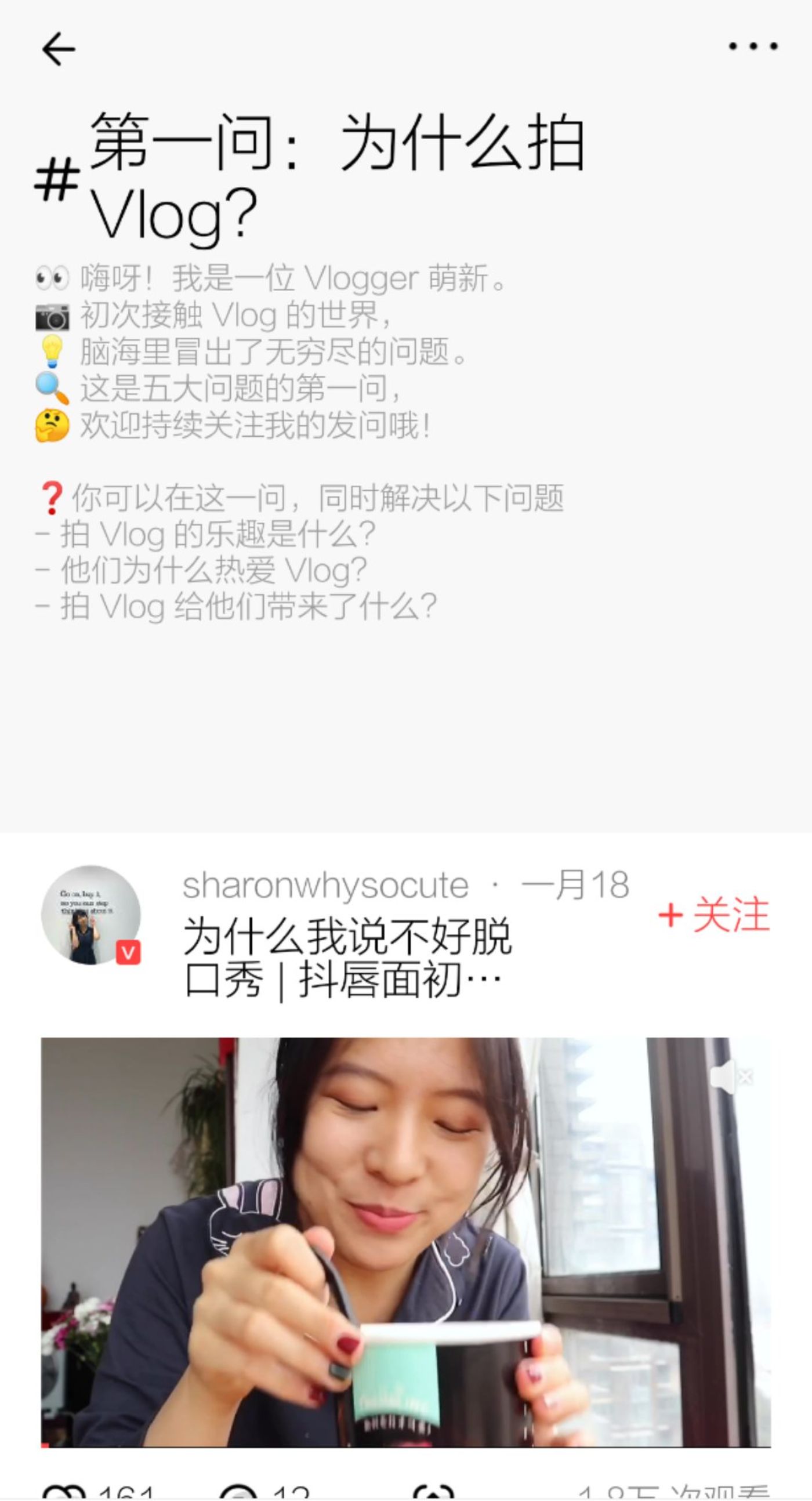
Task: Unmute the video with the speaker icon
Action: coord(730,1076)
